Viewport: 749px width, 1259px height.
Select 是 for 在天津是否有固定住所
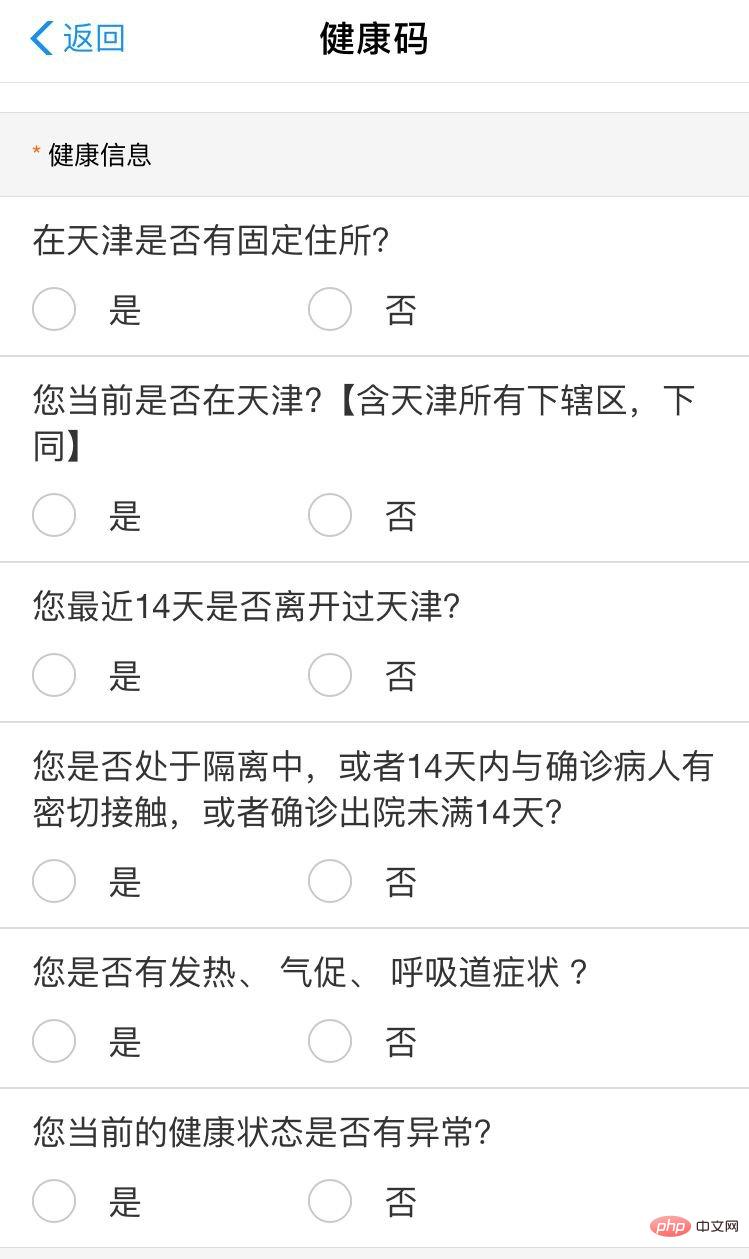click(x=54, y=309)
